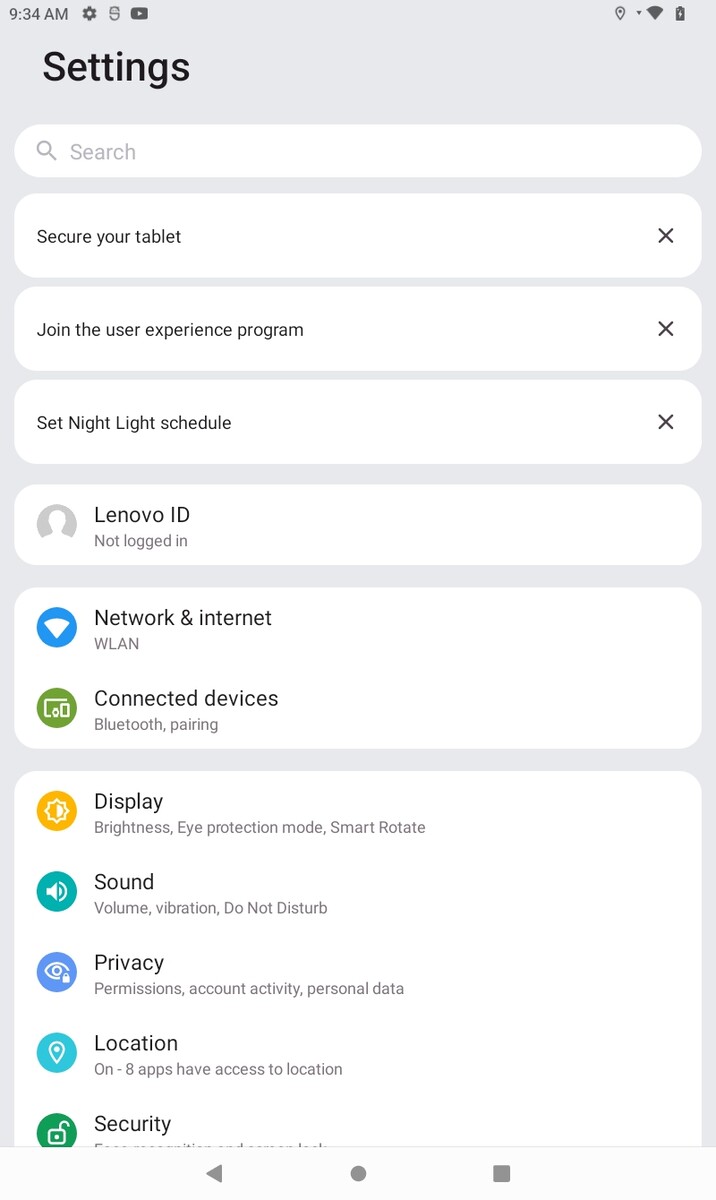Go to the home screen

[x=358, y=1173]
